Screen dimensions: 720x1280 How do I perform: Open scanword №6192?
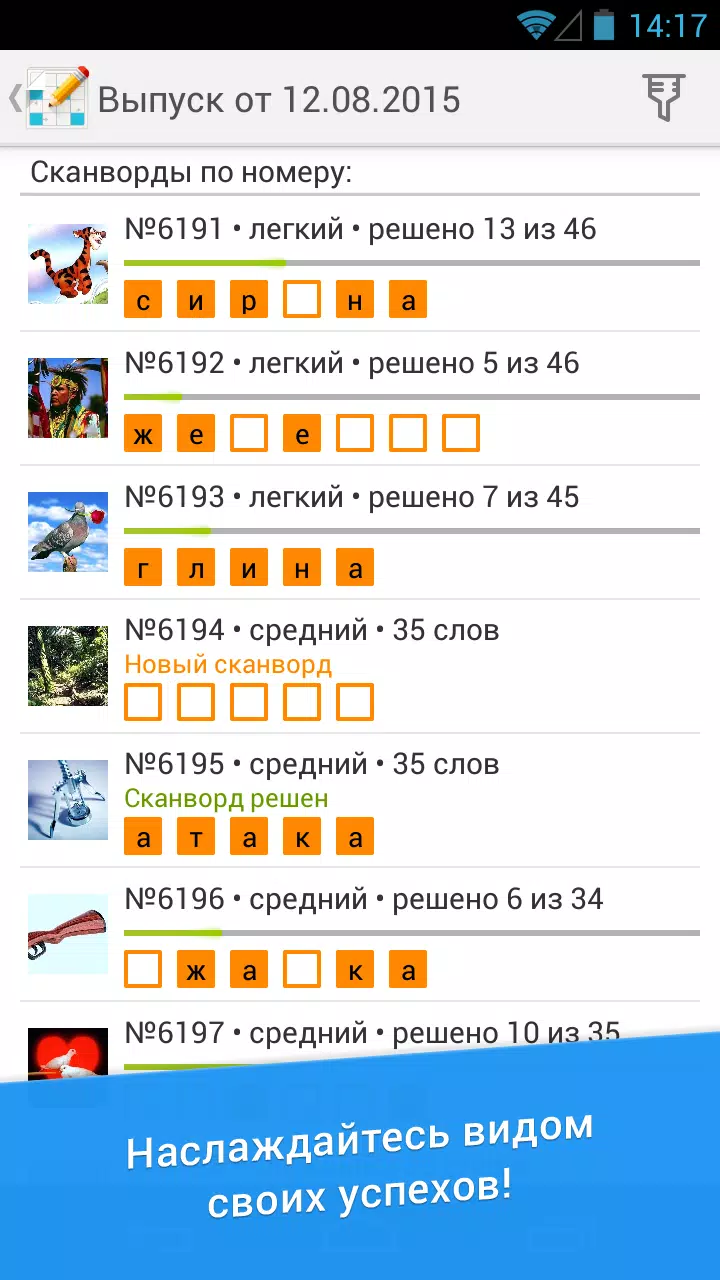click(360, 398)
